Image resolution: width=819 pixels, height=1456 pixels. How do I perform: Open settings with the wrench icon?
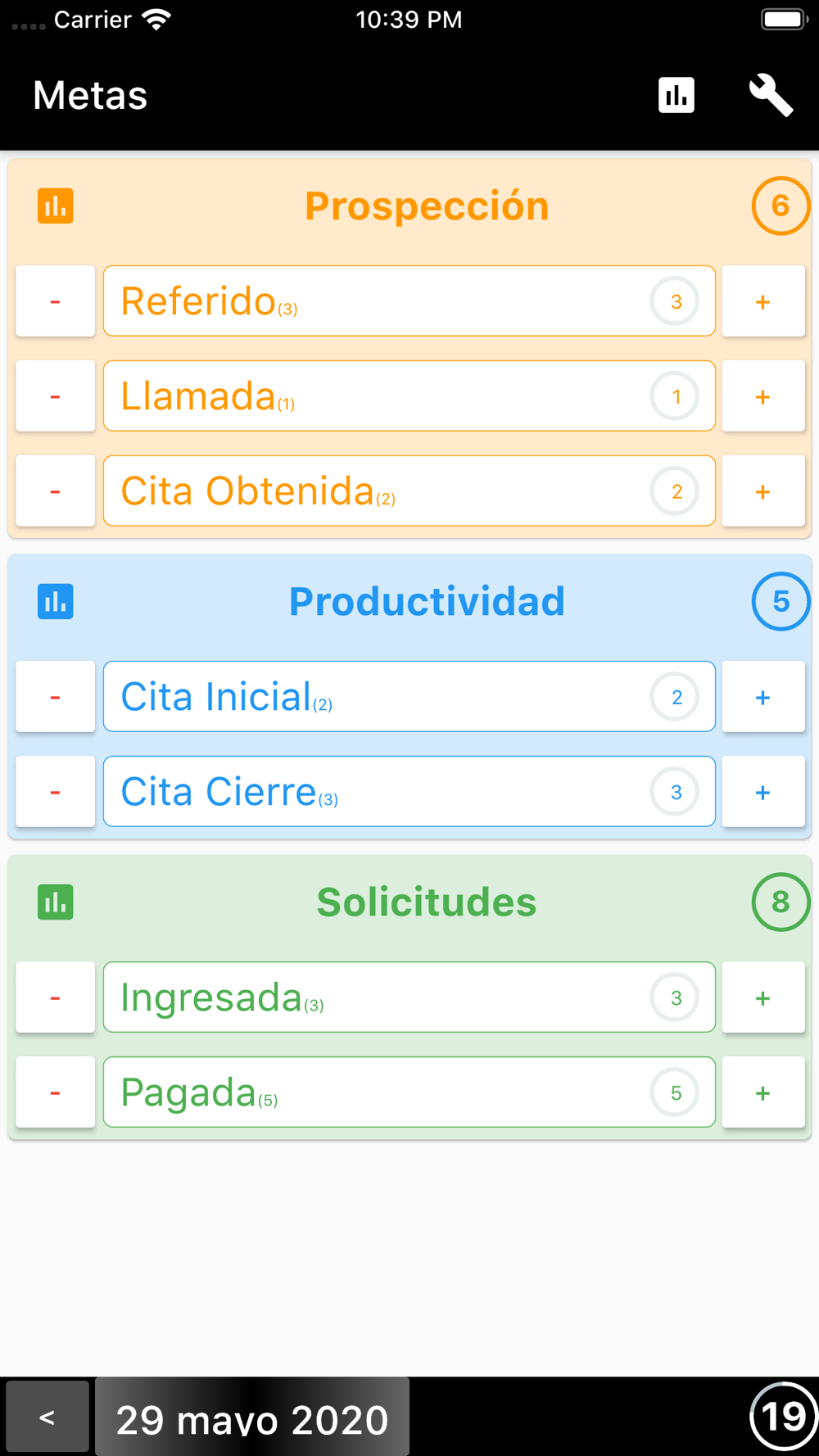pyautogui.click(x=771, y=95)
